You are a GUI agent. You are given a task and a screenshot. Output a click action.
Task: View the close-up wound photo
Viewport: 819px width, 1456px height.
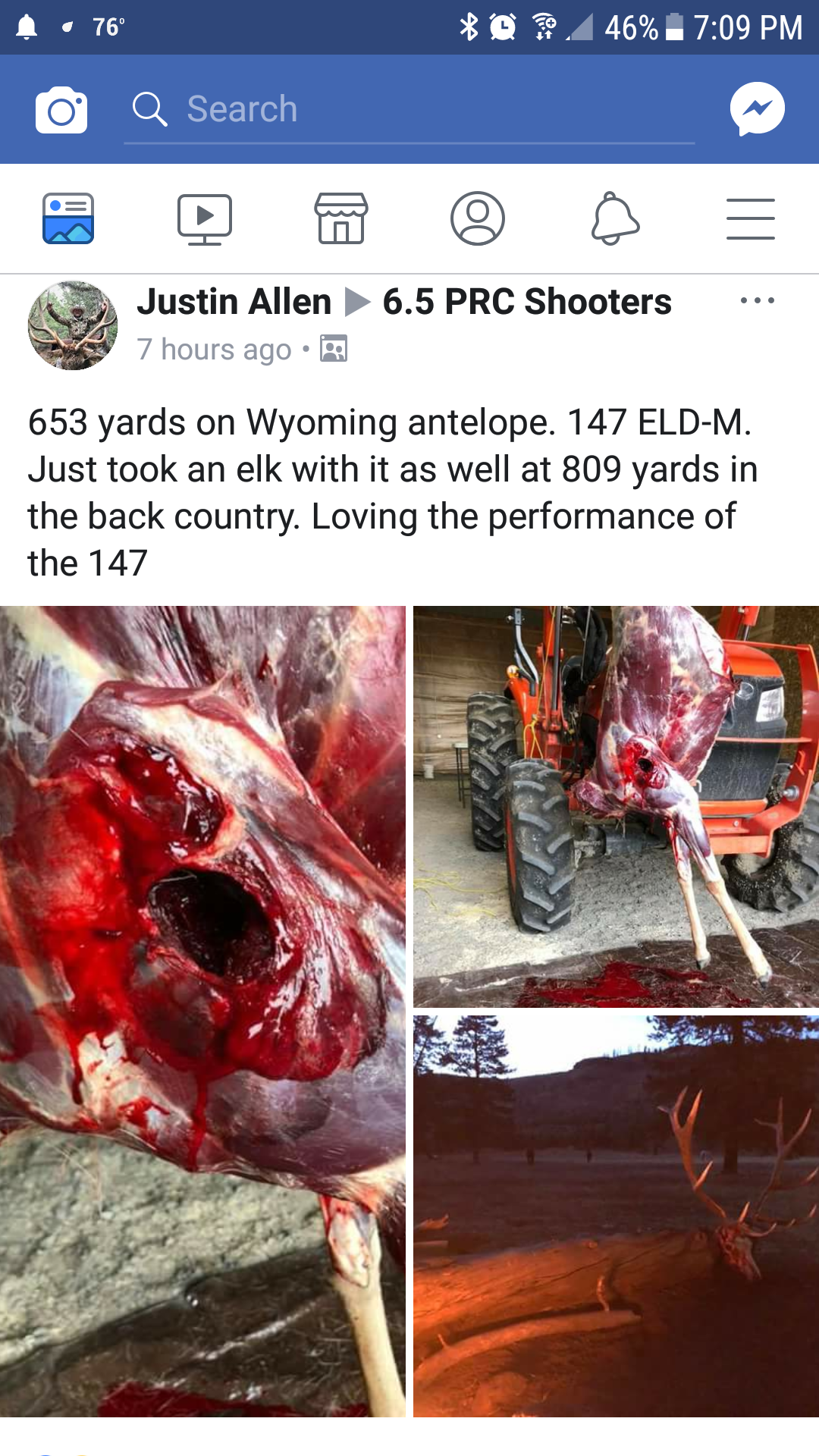(x=202, y=1010)
